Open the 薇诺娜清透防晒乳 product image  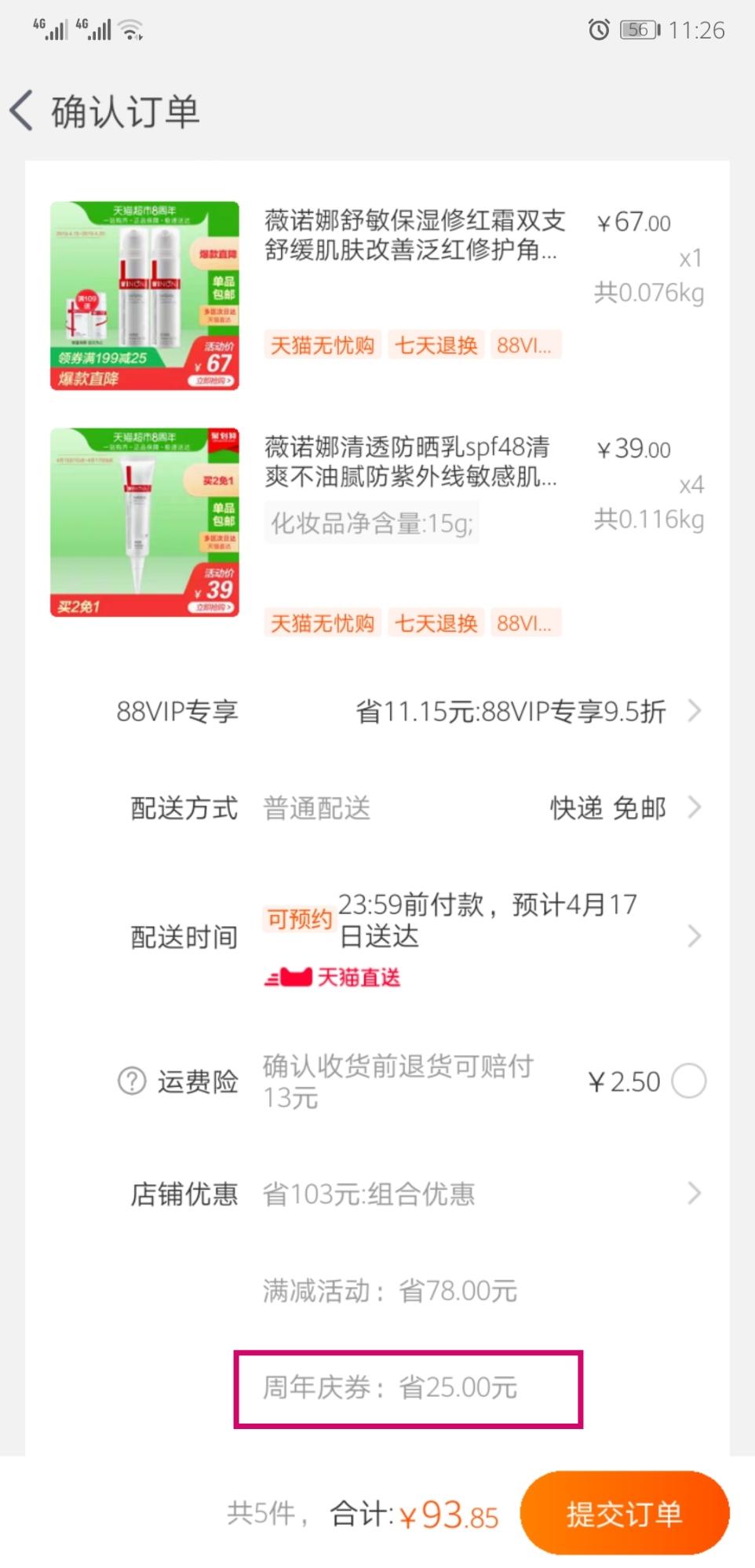[144, 522]
